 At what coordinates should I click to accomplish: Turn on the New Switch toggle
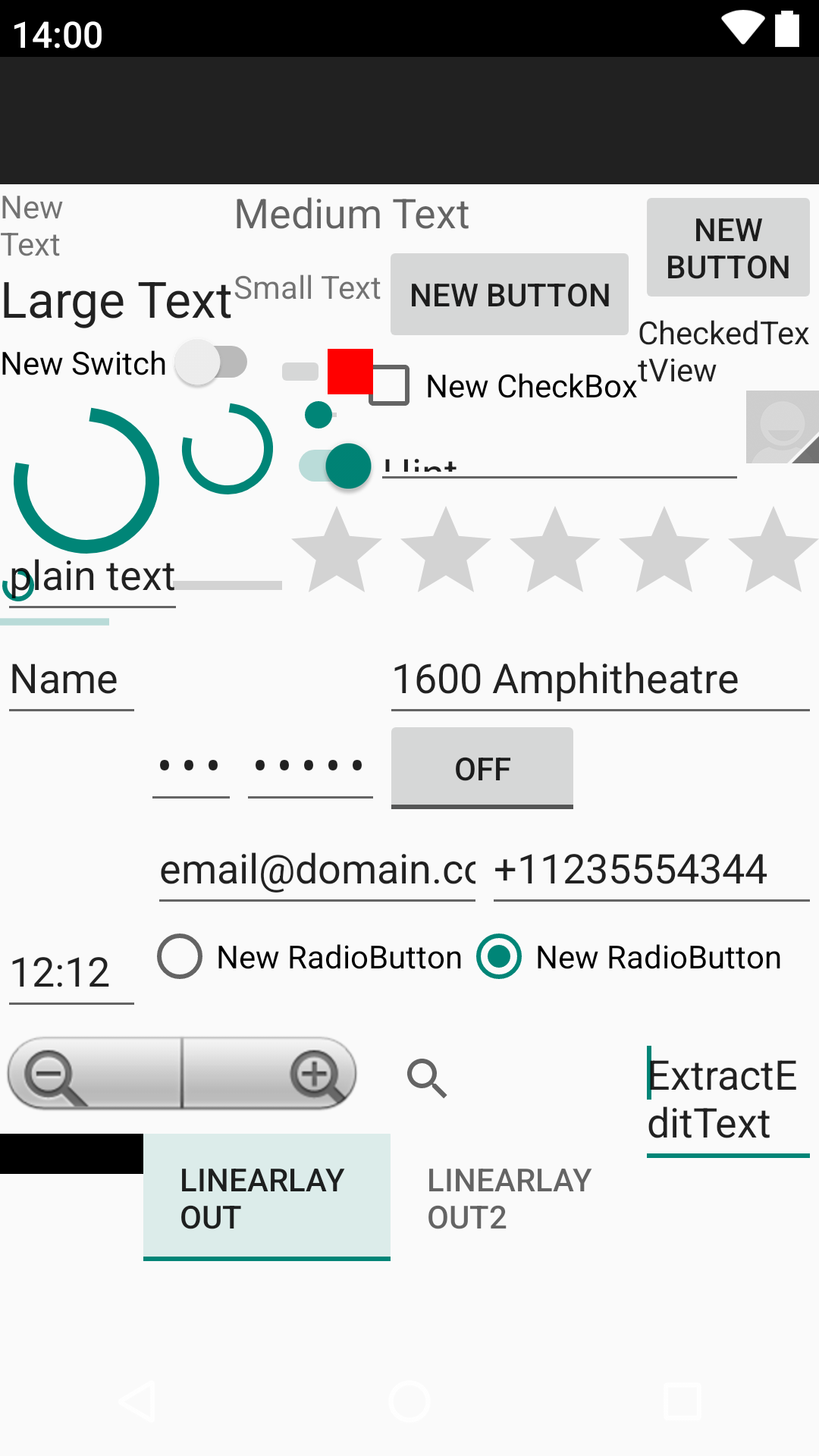212,363
